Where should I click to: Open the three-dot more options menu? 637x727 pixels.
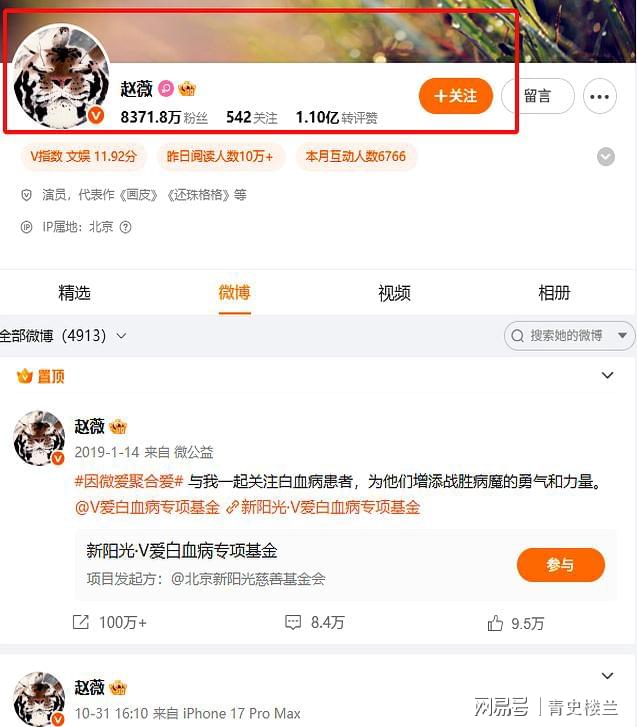(600, 96)
